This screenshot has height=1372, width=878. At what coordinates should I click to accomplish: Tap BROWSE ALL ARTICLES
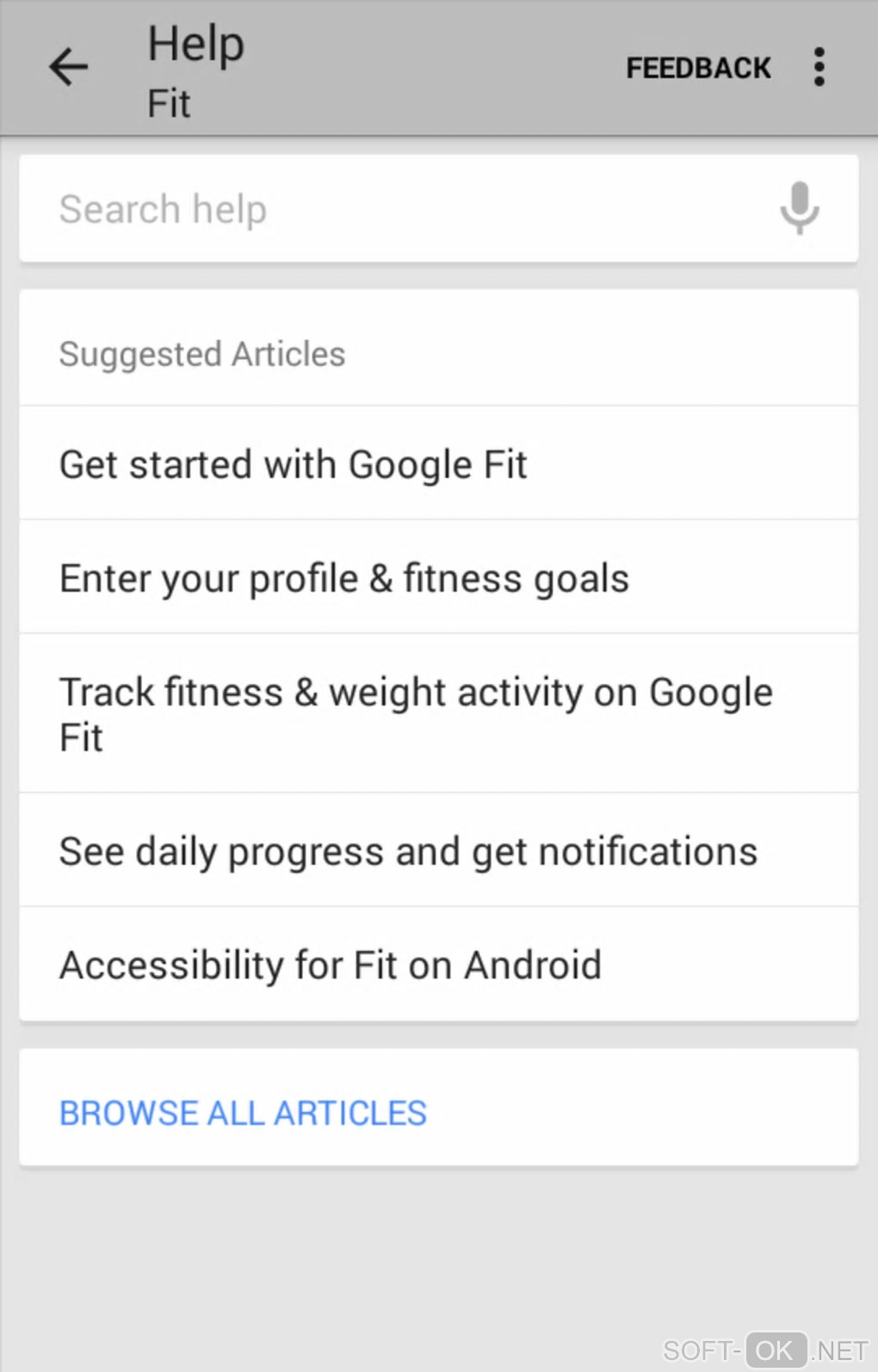243,1112
